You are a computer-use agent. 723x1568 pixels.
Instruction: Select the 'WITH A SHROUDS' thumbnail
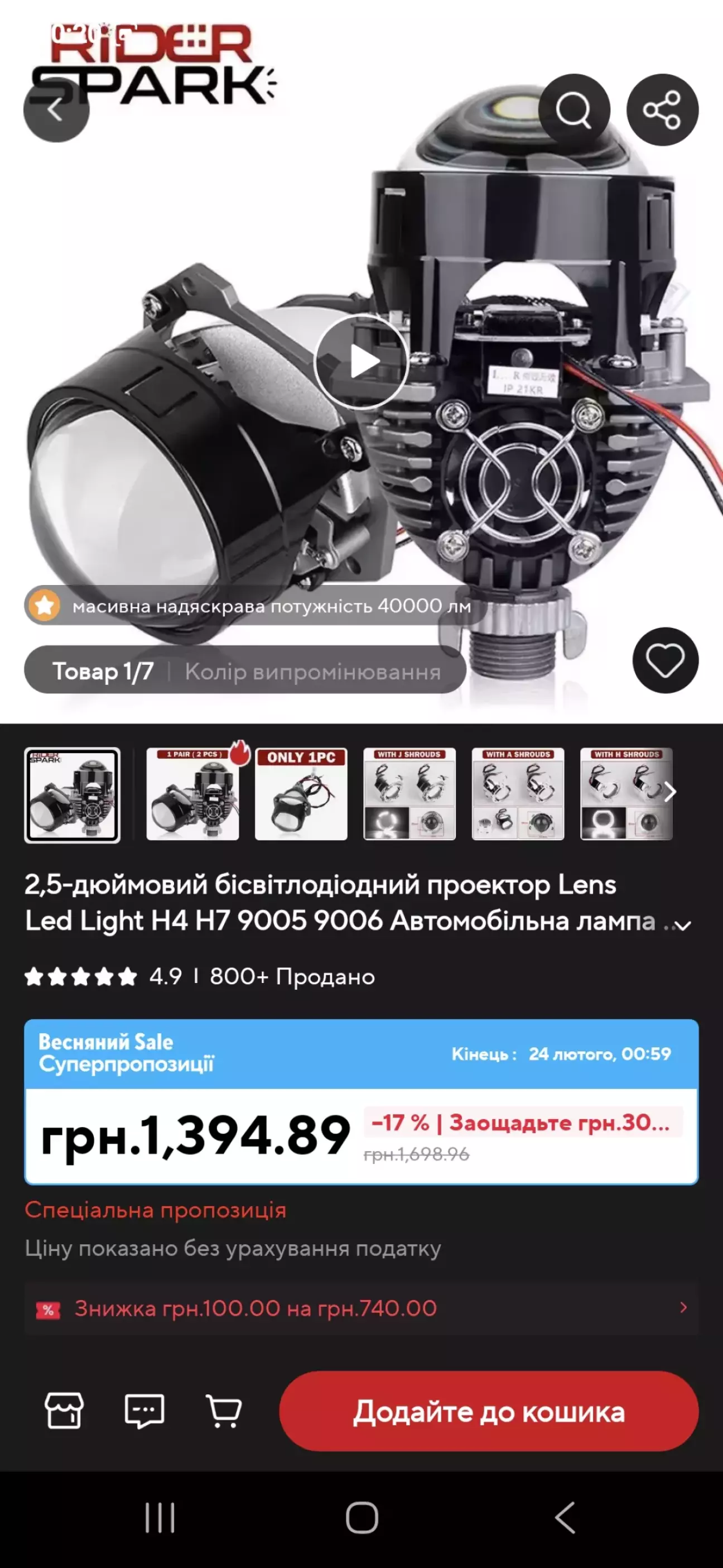tap(518, 794)
